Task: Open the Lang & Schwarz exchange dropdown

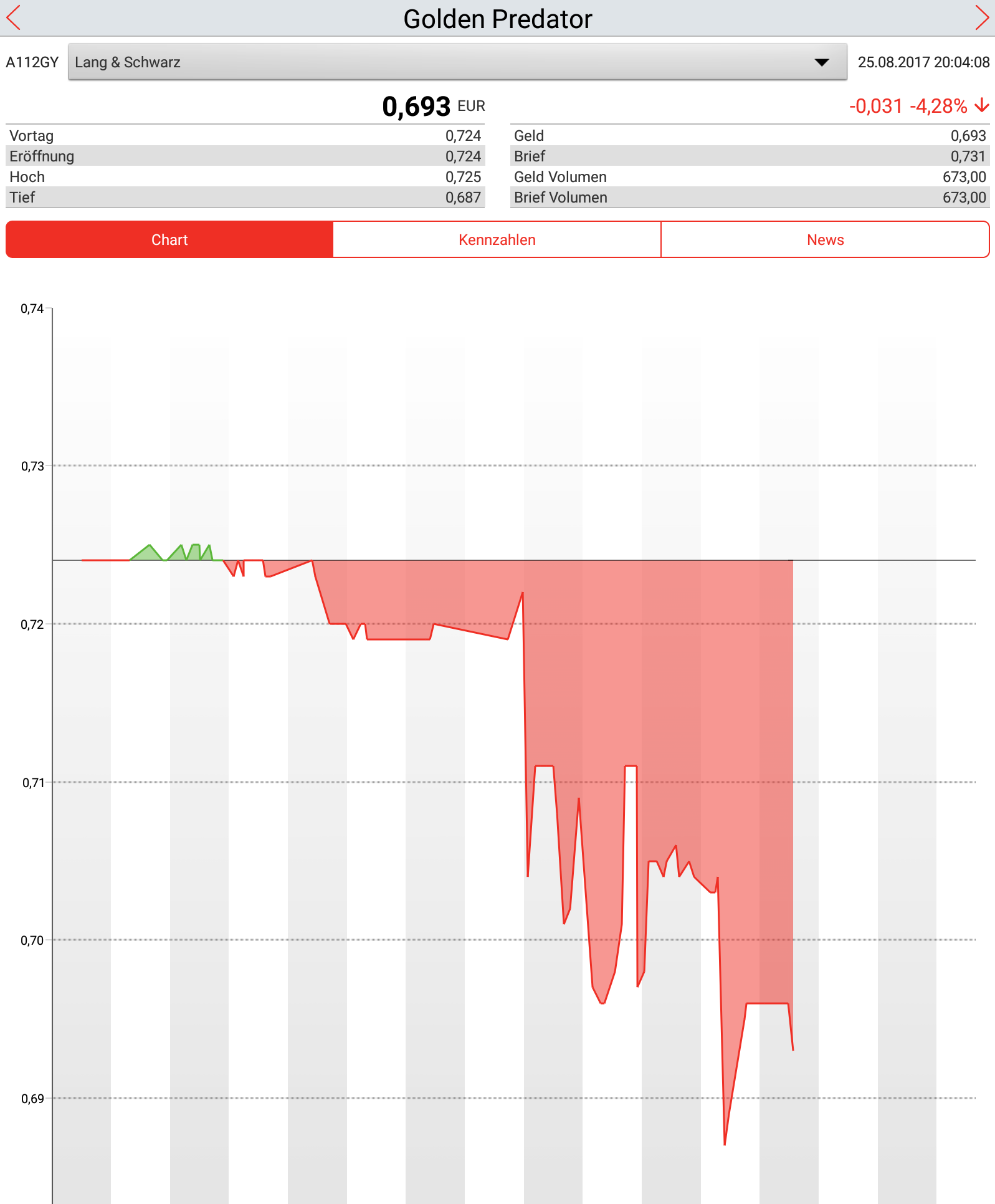Action: click(x=457, y=62)
